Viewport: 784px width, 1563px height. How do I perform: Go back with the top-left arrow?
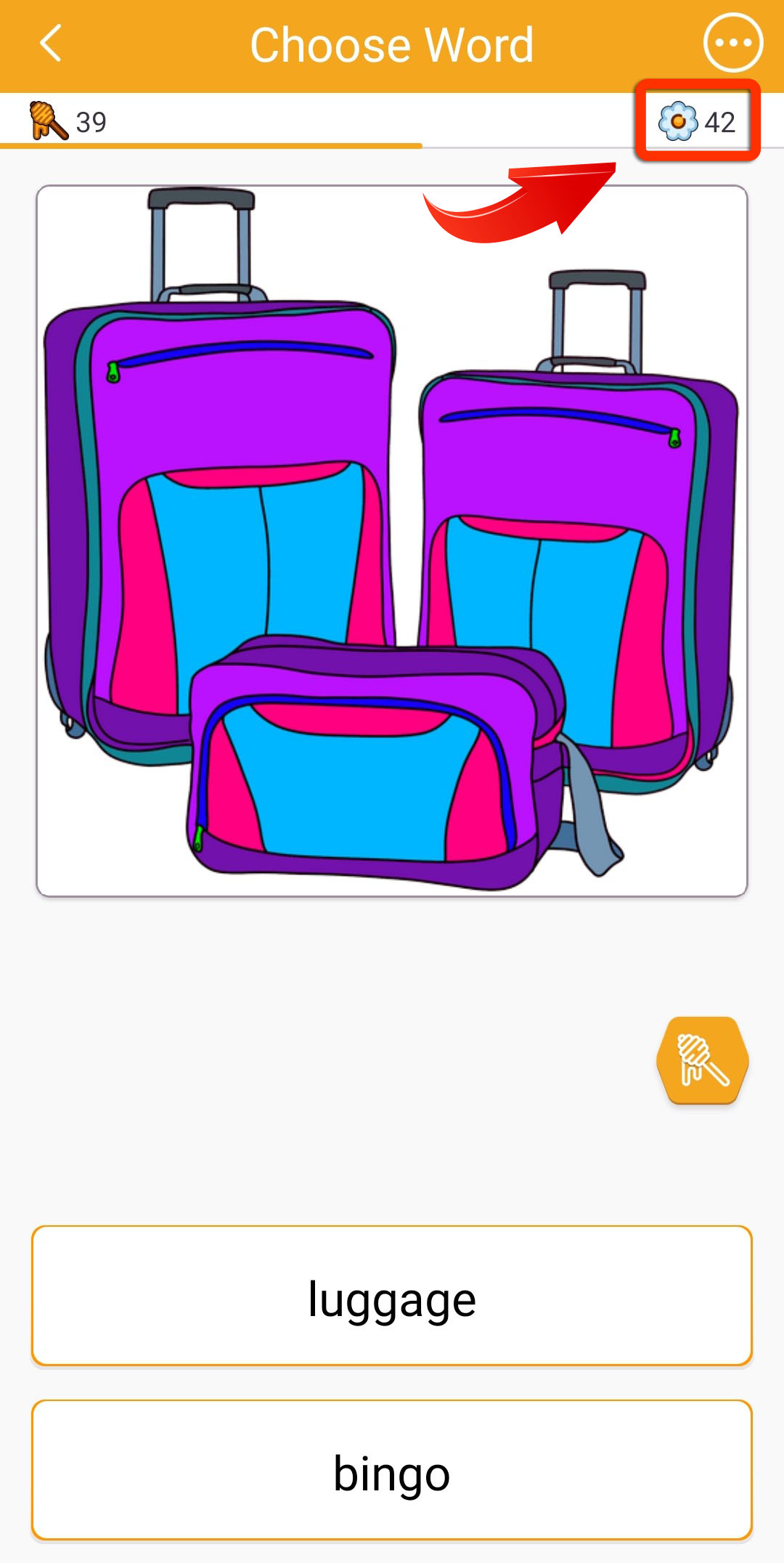[50, 44]
